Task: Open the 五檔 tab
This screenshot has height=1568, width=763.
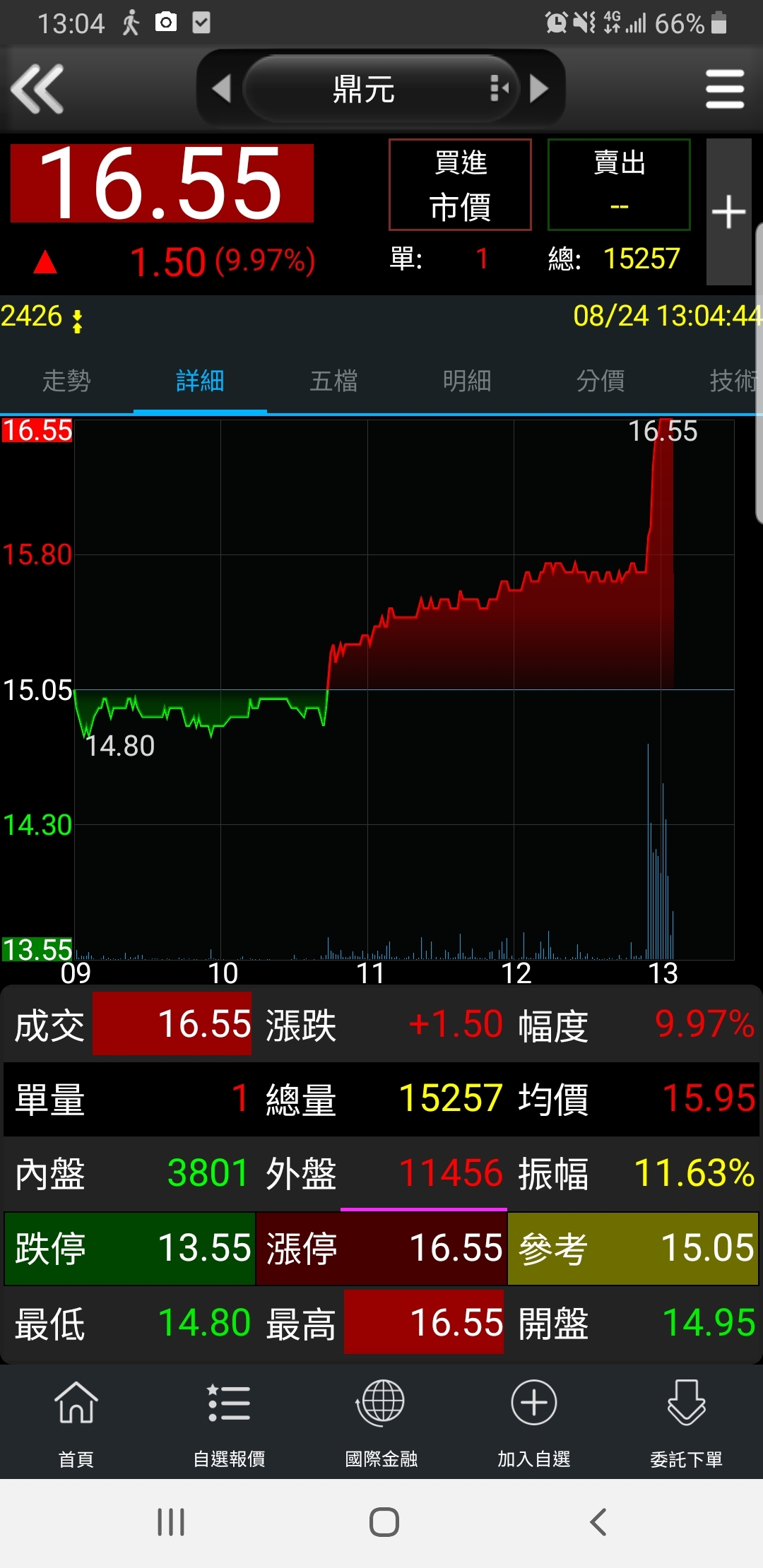Action: (333, 381)
